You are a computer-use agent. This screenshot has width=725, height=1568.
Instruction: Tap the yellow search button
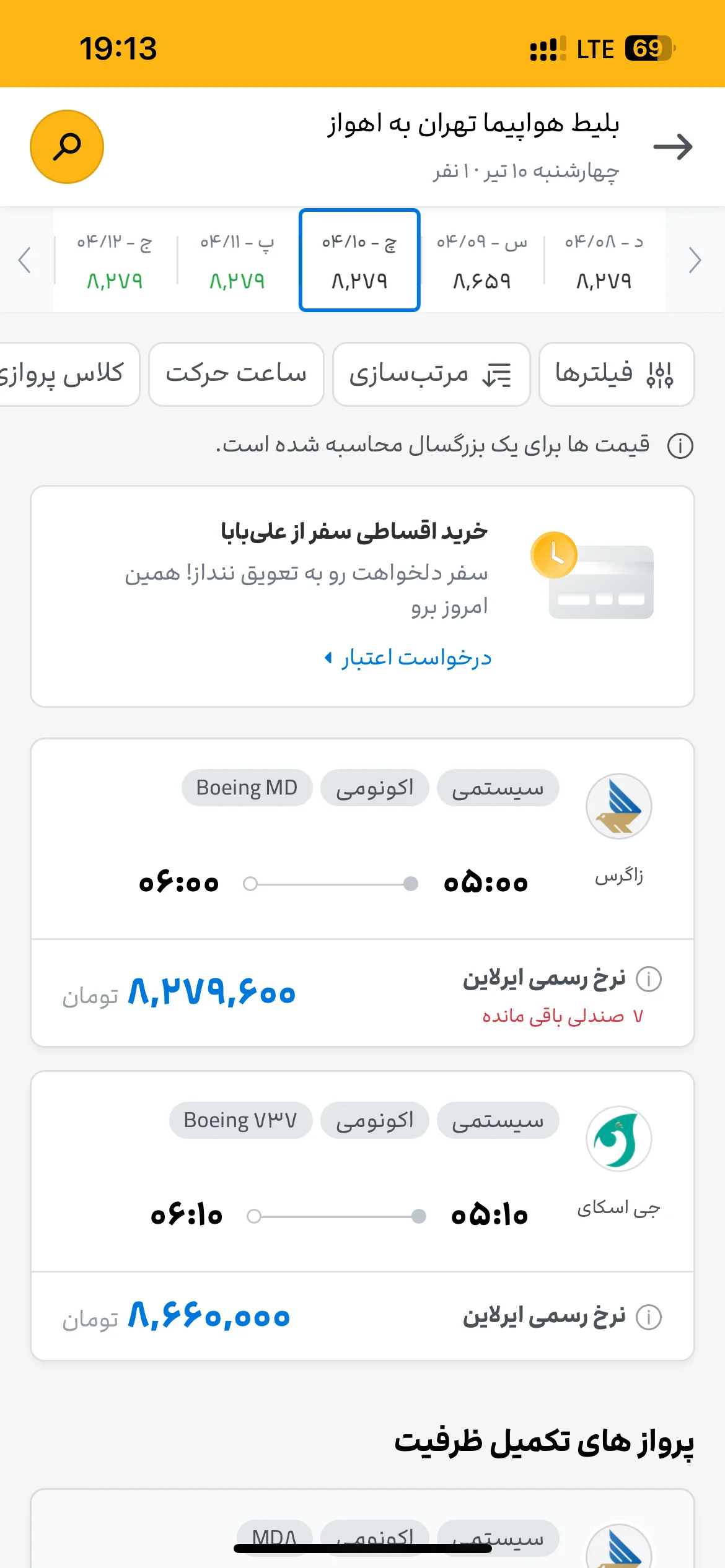tap(67, 147)
